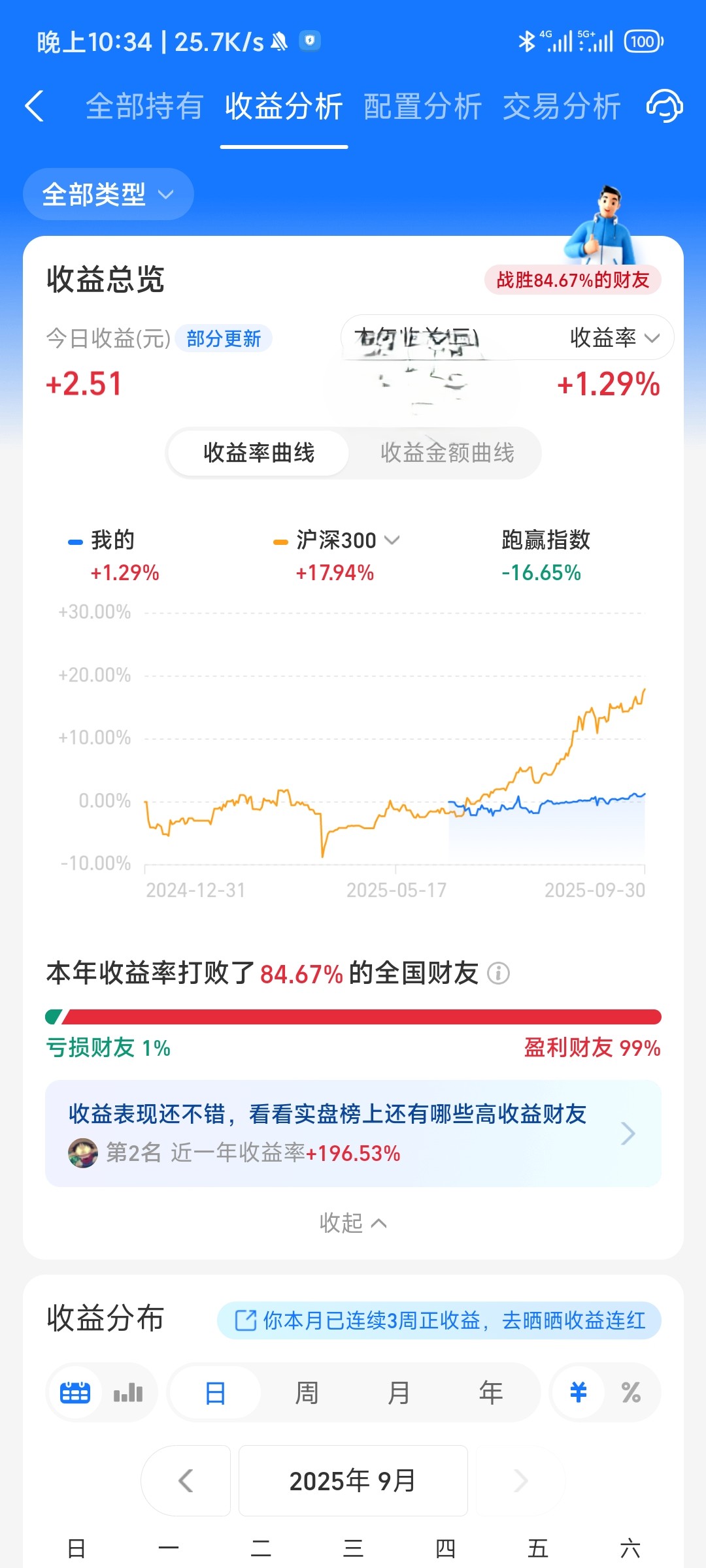Show 收益分布 values as percentage
The width and height of the screenshot is (706, 1568).
[631, 1393]
